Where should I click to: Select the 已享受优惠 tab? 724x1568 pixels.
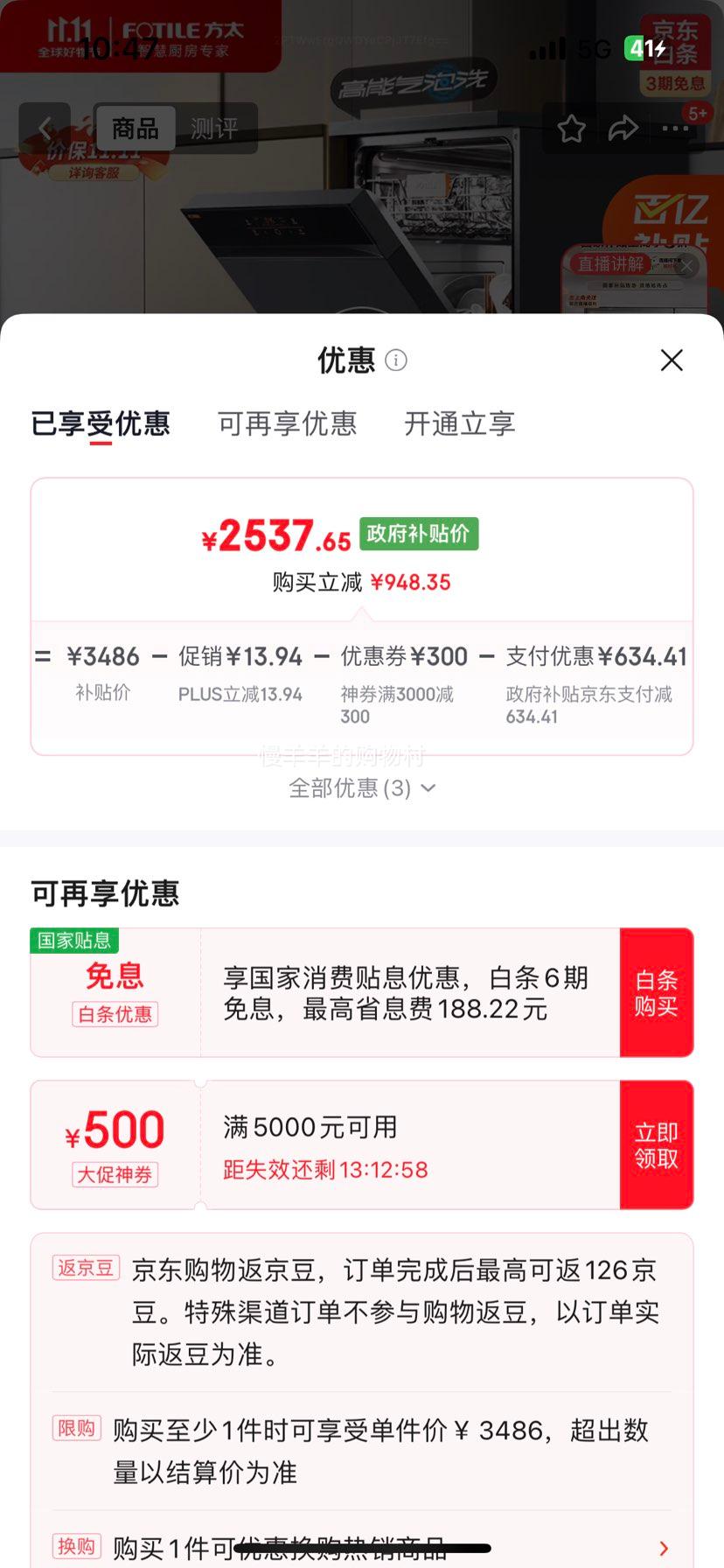click(101, 424)
